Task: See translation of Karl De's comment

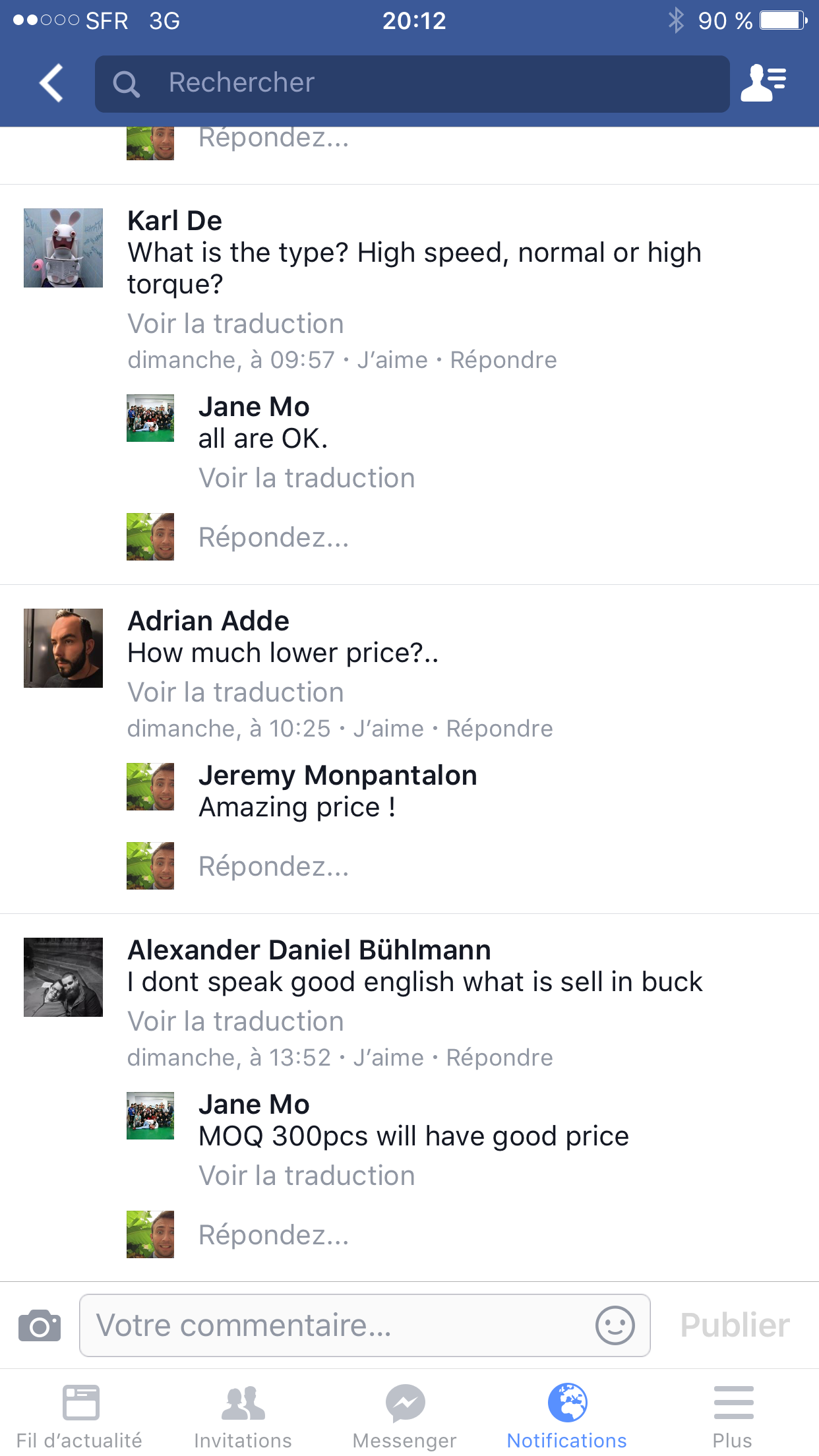Action: pos(235,324)
